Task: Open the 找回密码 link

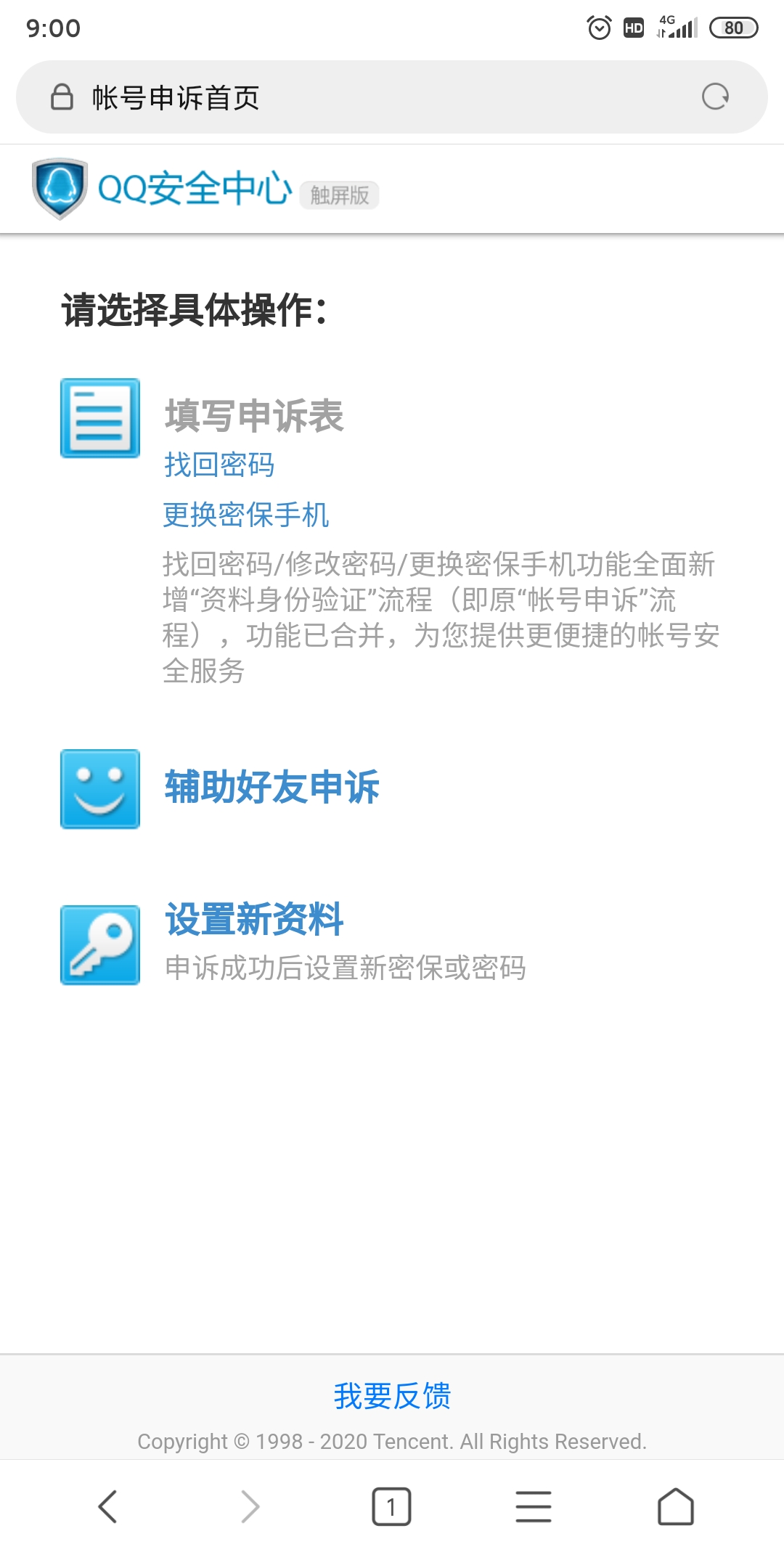Action: click(219, 465)
